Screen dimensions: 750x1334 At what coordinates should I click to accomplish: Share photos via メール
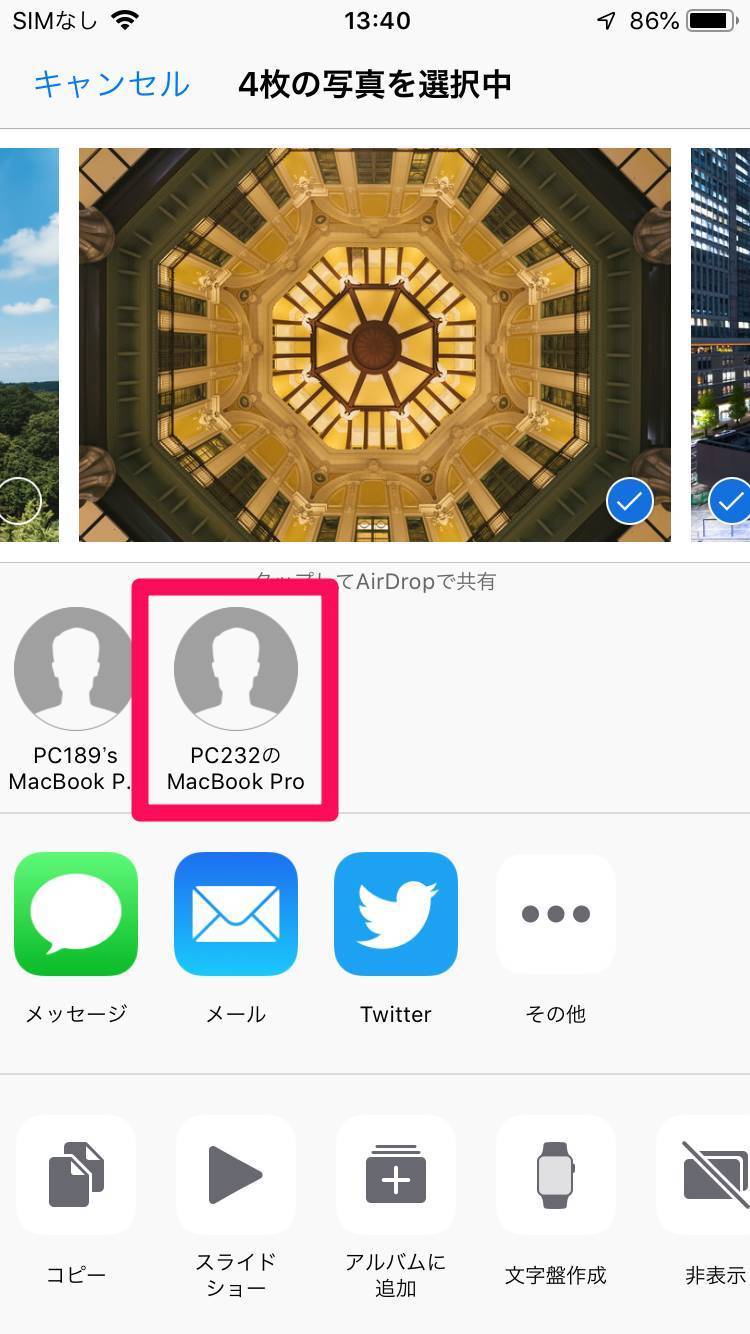[236, 914]
